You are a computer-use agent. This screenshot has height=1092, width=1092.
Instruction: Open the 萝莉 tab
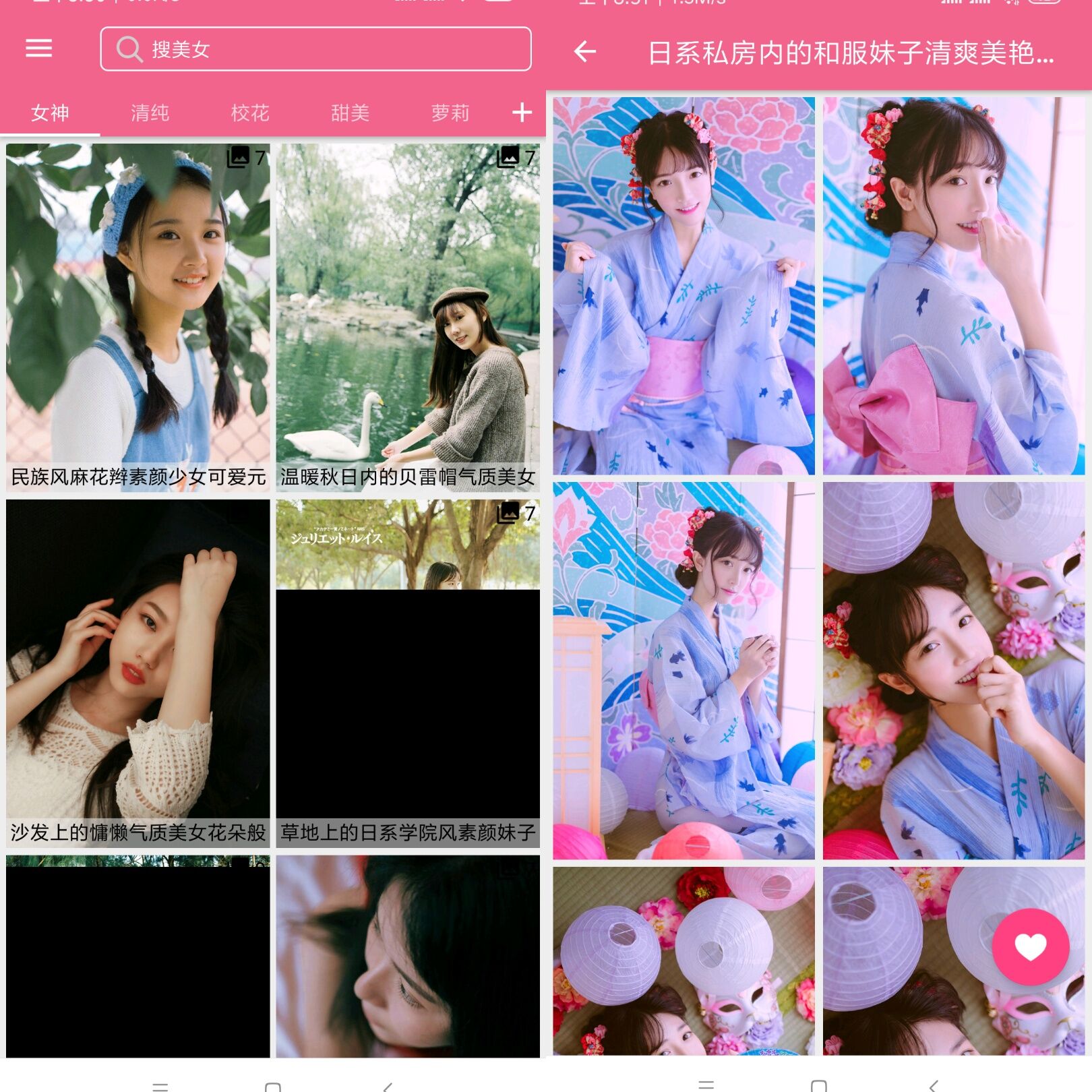(x=450, y=113)
